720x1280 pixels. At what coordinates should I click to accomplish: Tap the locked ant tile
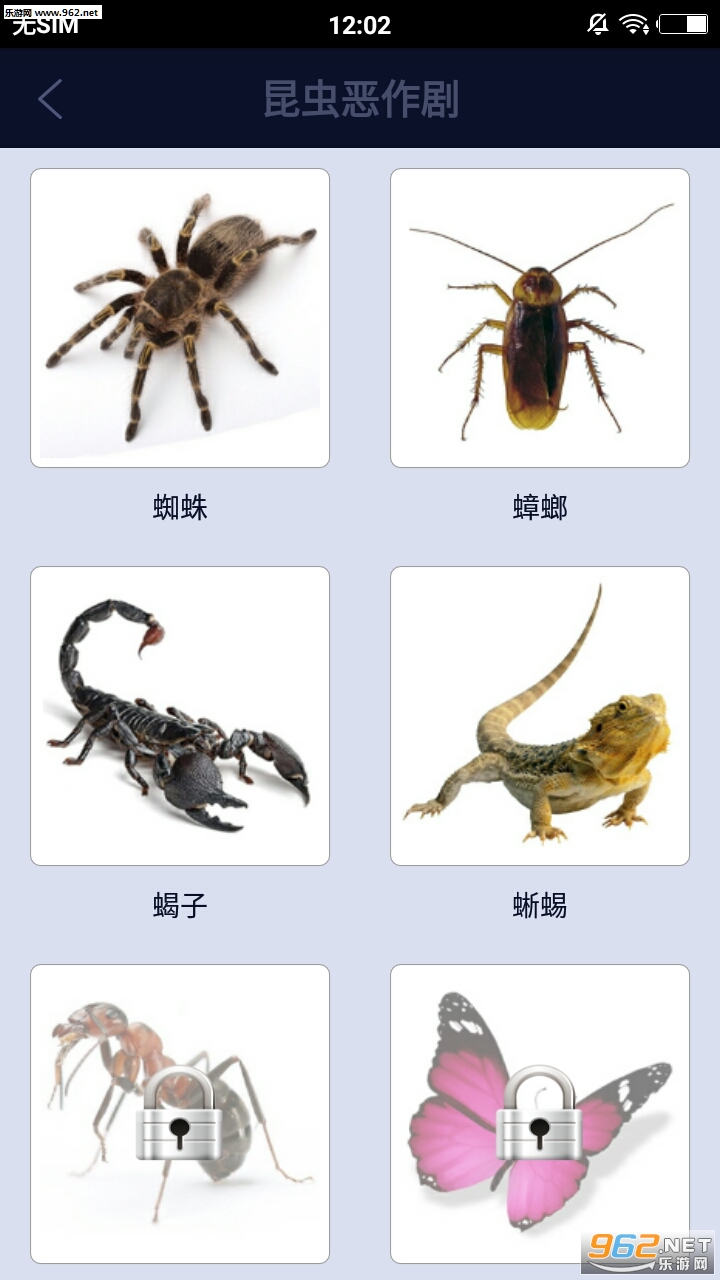point(180,1113)
